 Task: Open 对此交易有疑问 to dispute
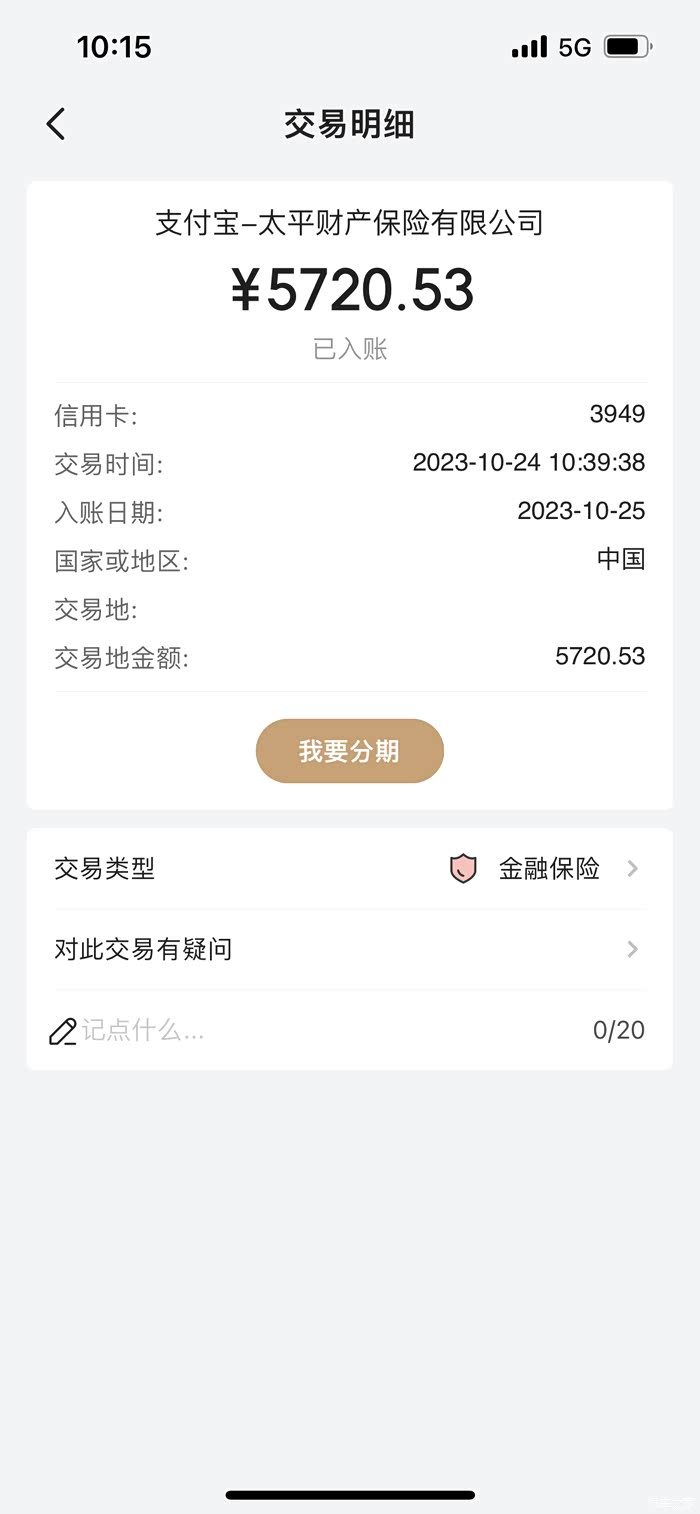coord(349,949)
